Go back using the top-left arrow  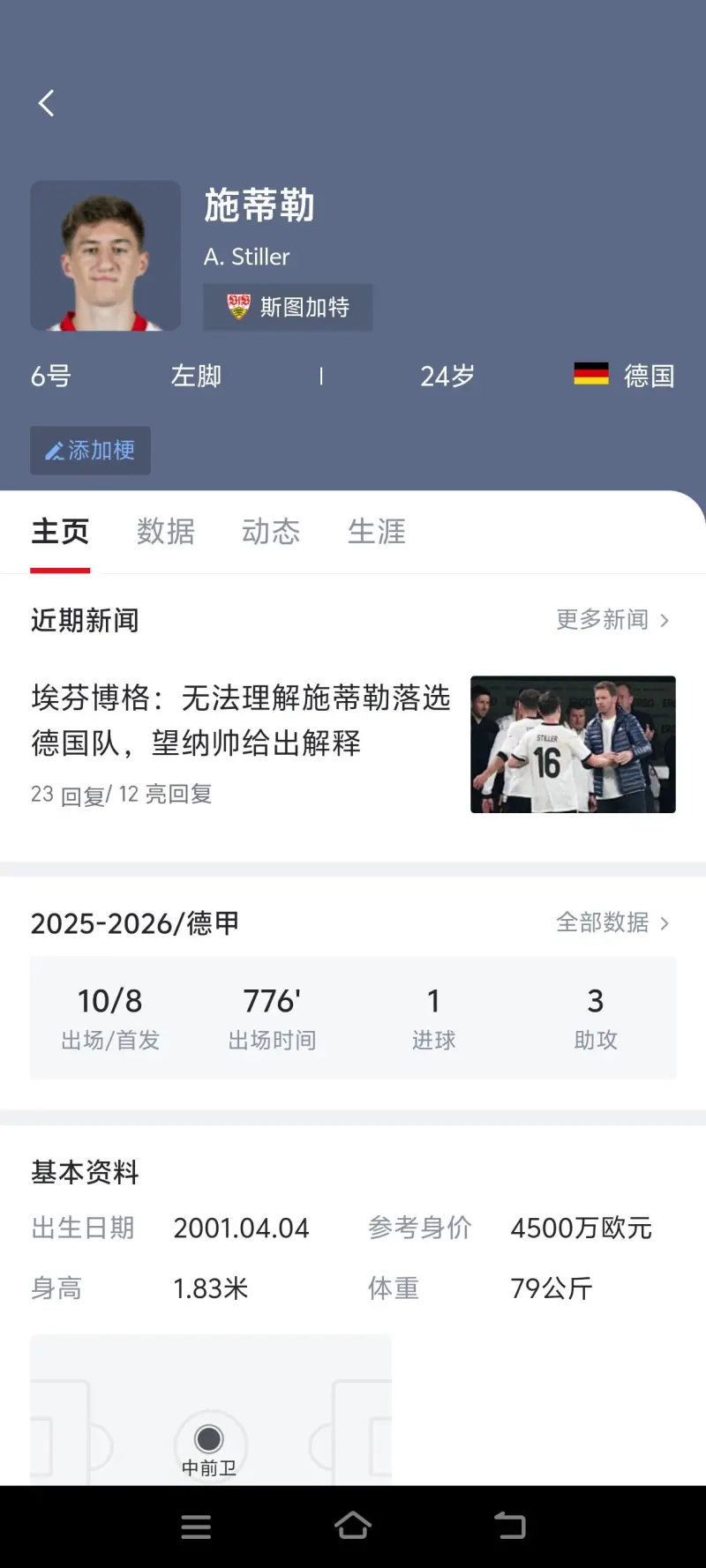click(x=47, y=103)
